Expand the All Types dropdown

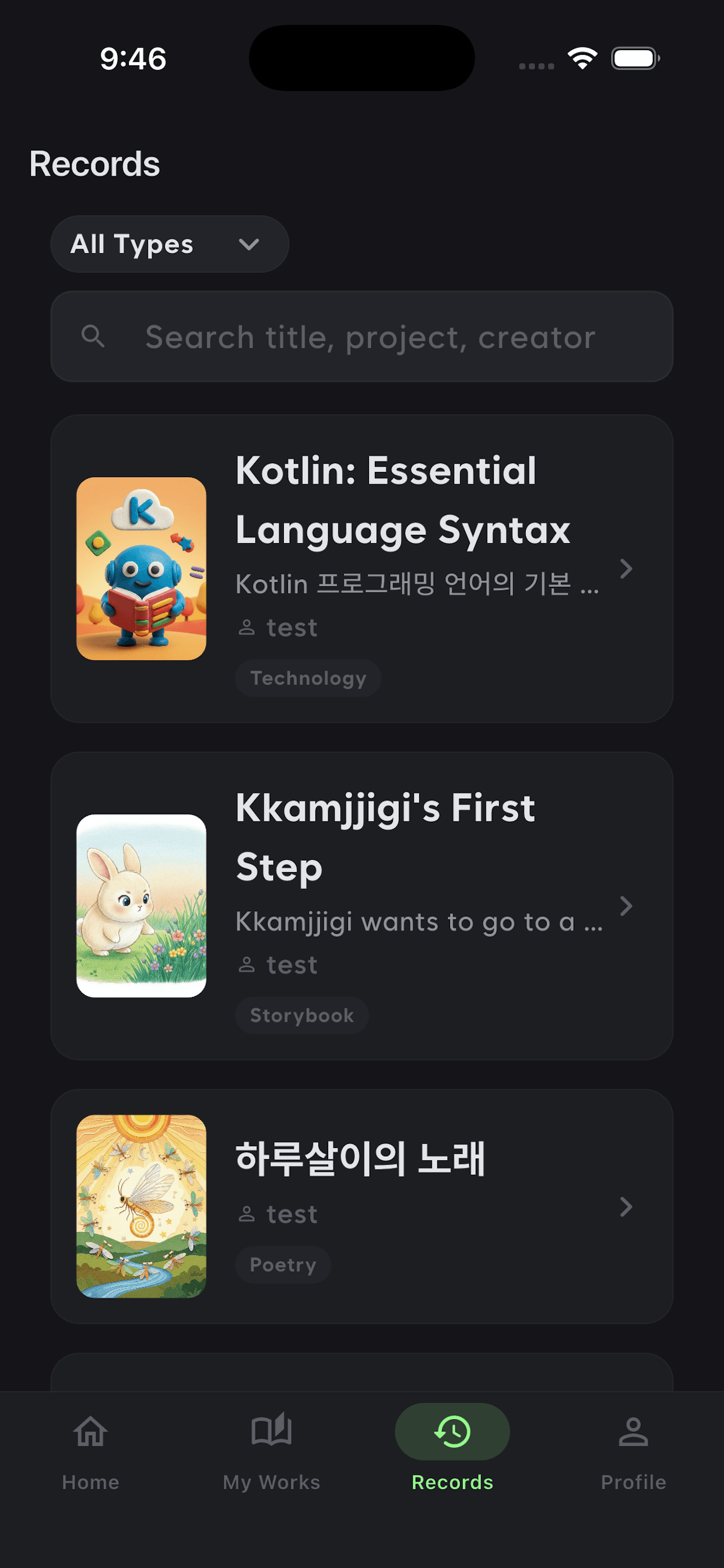169,244
